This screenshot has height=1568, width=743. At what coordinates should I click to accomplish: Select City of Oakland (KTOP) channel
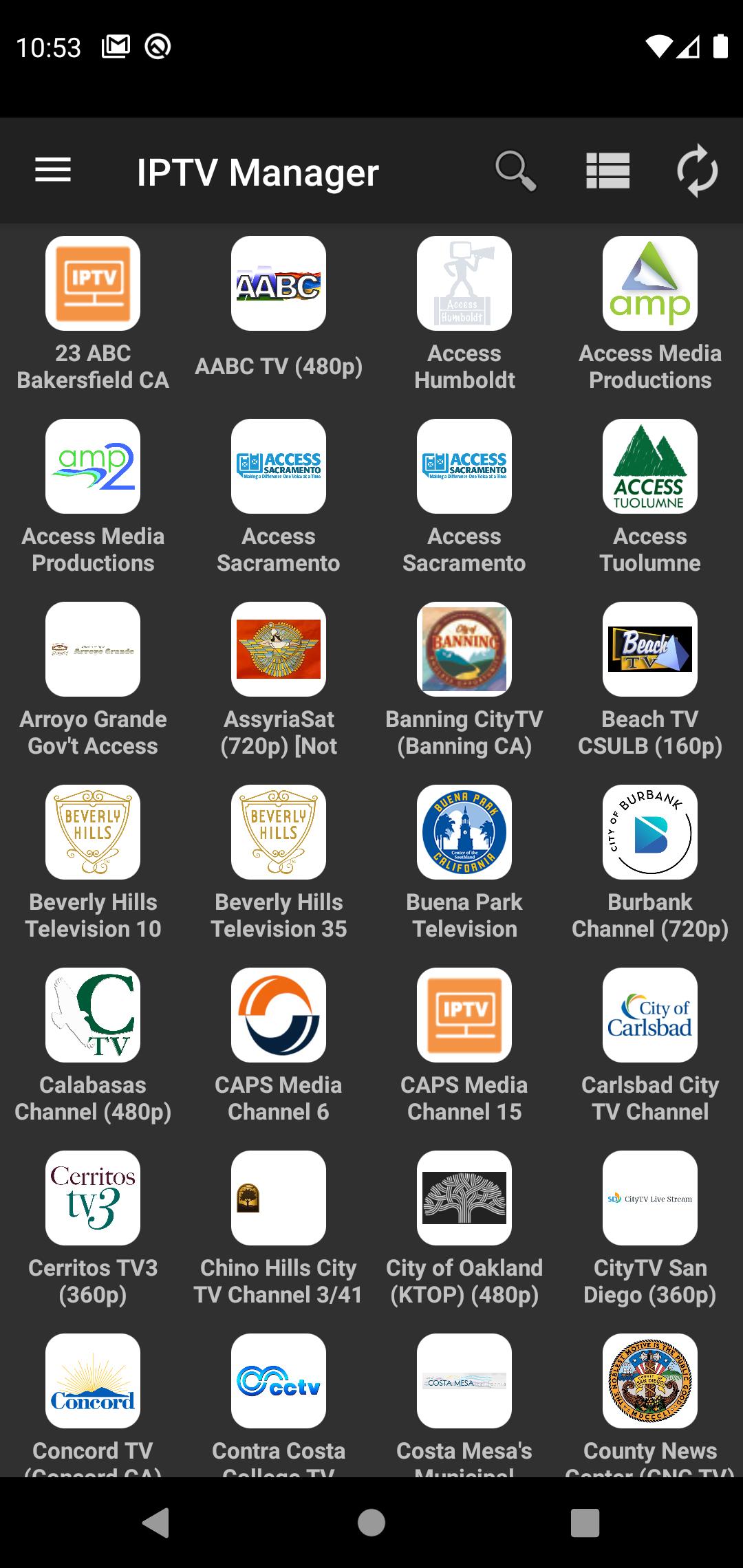pyautogui.click(x=464, y=1229)
